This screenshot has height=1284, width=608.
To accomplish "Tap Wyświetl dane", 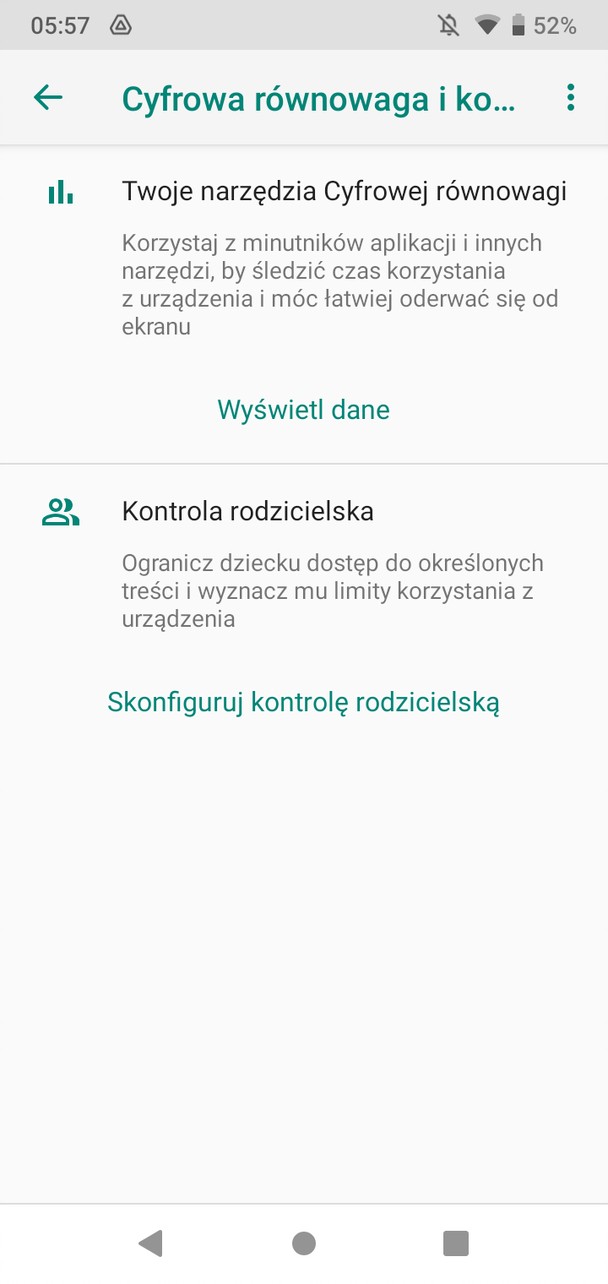I will [x=303, y=409].
